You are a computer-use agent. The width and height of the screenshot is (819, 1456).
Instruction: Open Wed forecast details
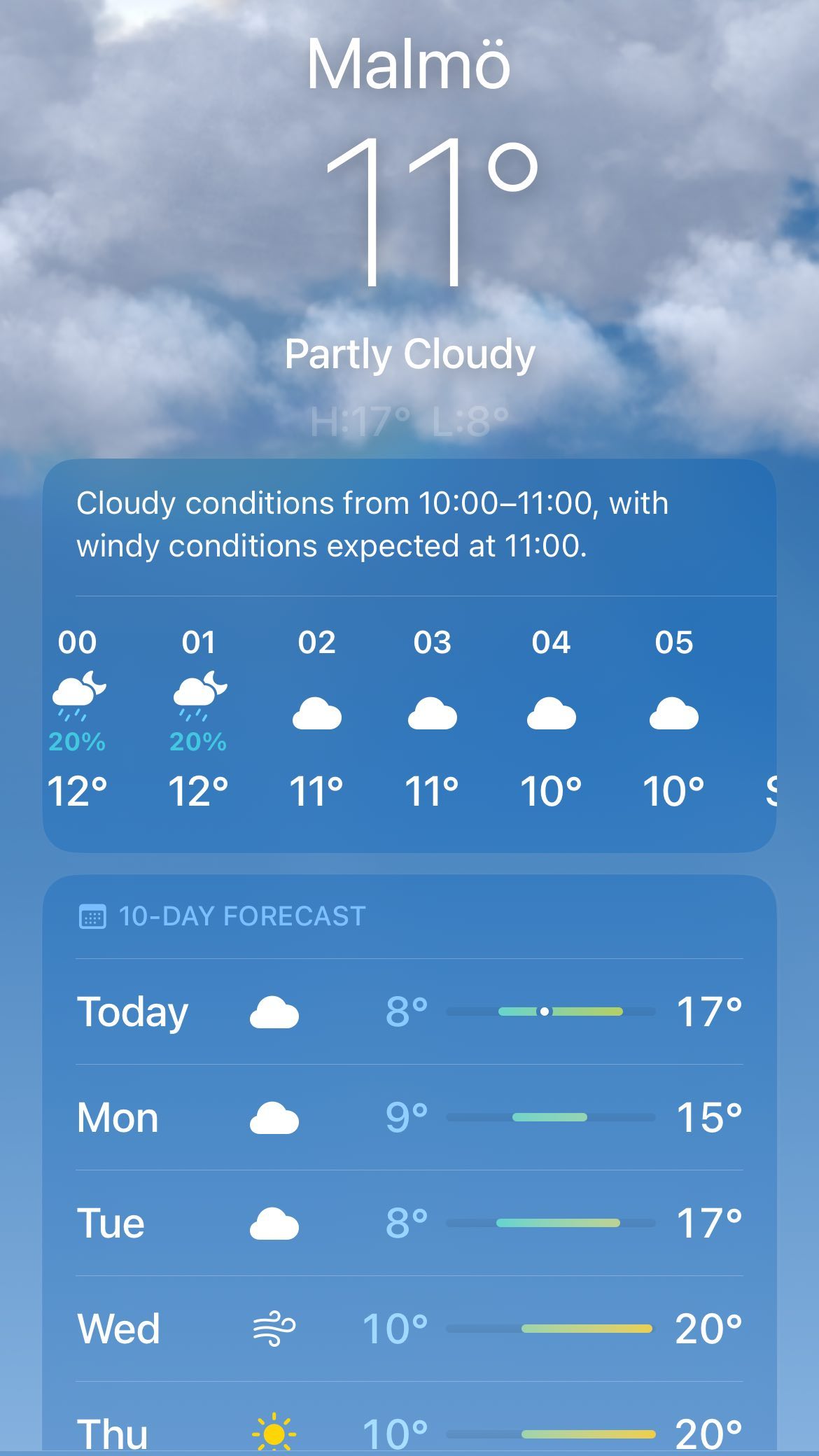pos(409,1329)
